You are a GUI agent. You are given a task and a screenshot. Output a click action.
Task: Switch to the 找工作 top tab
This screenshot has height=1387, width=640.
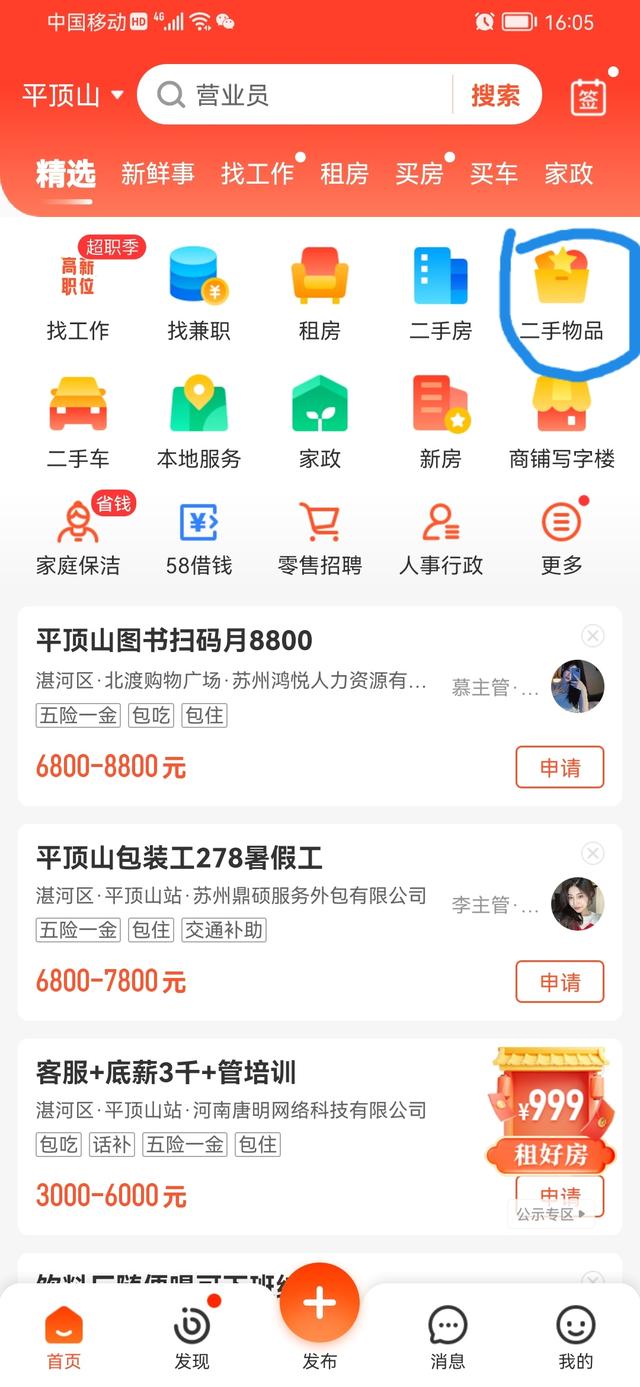pyautogui.click(x=257, y=174)
